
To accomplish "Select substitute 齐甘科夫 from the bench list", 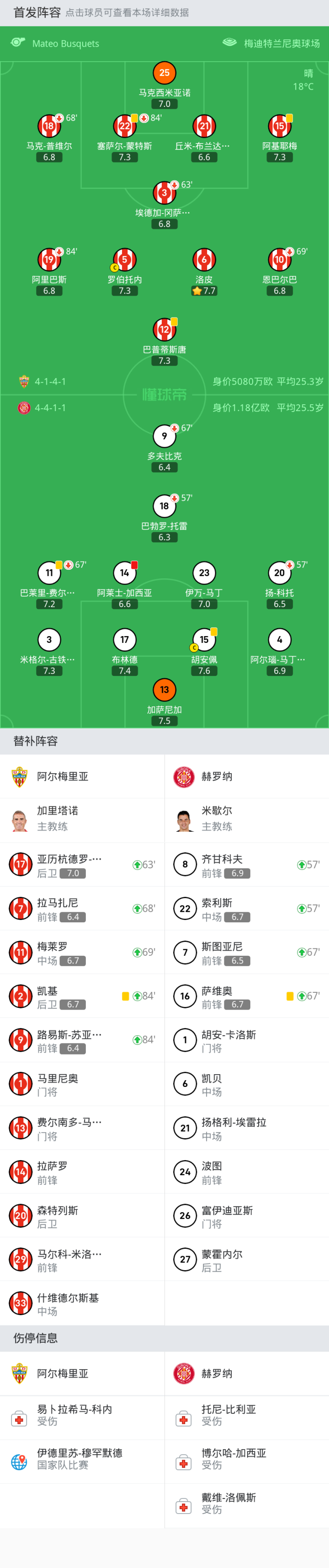I will pyautogui.click(x=246, y=865).
